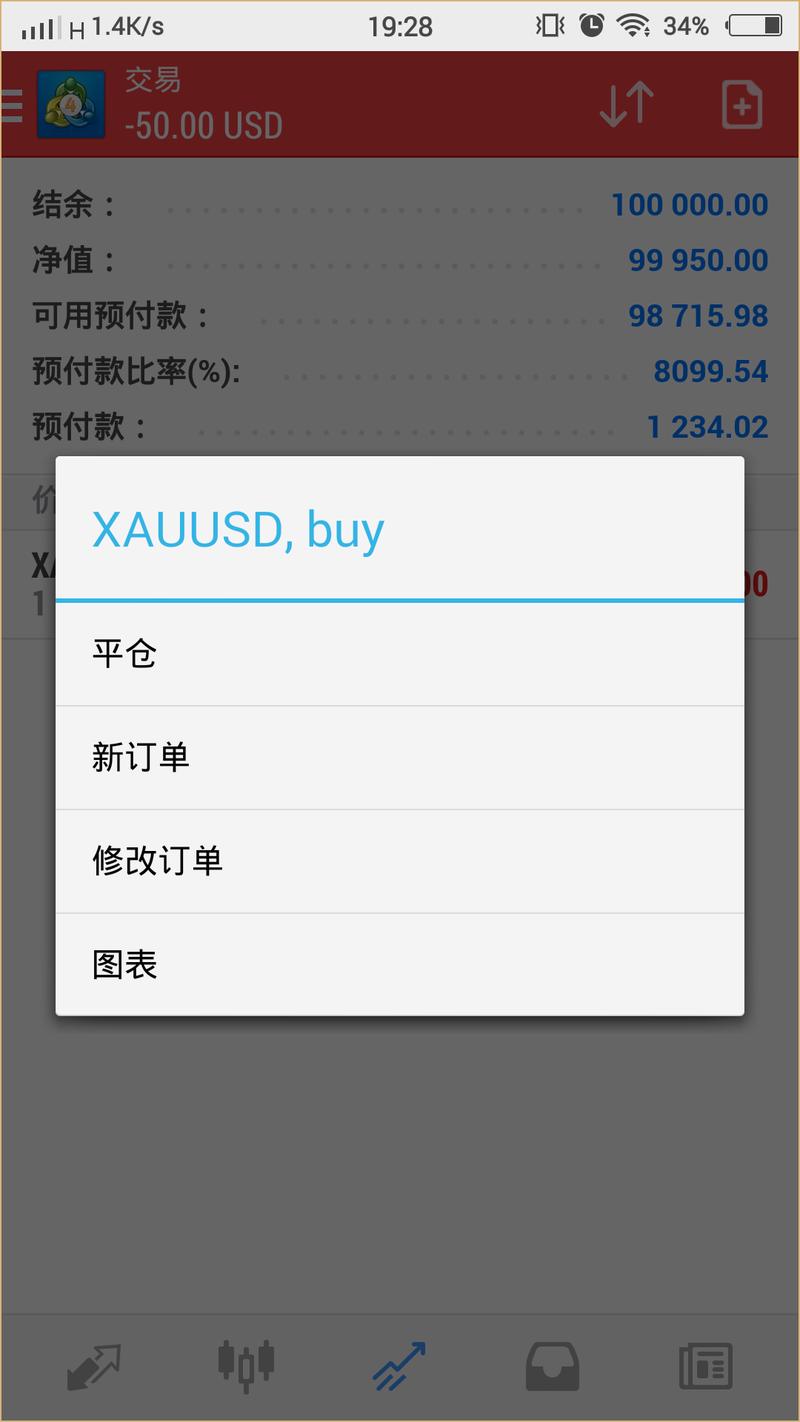Open 图表 for XAUUSD
Screen dimensions: 800x1422
[400, 965]
